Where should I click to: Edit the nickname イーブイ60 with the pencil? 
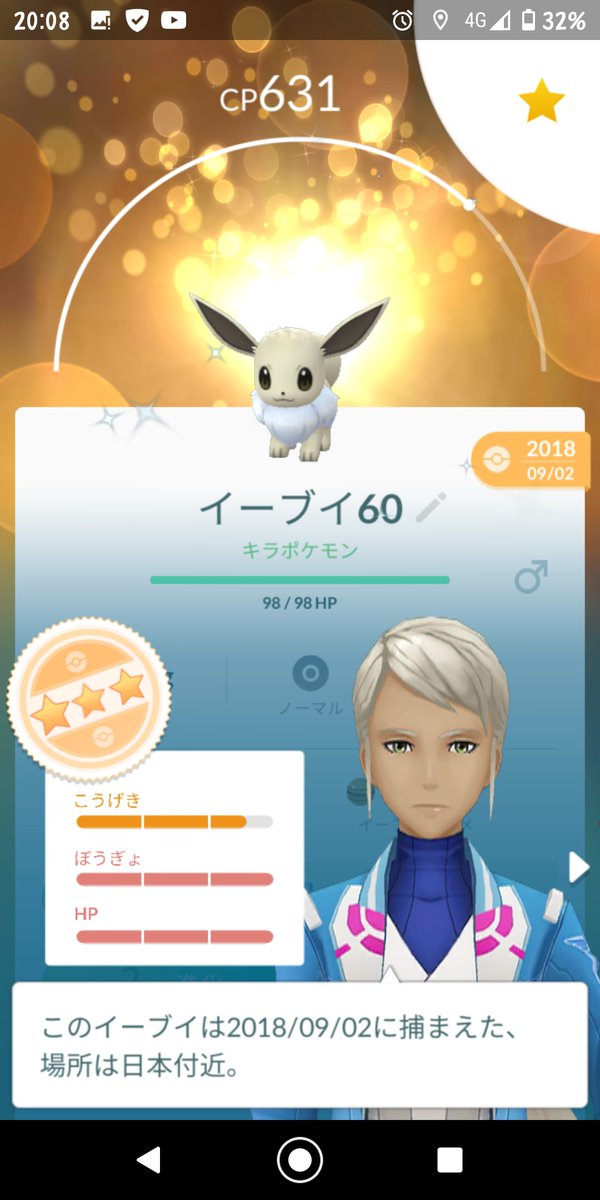[x=429, y=509]
